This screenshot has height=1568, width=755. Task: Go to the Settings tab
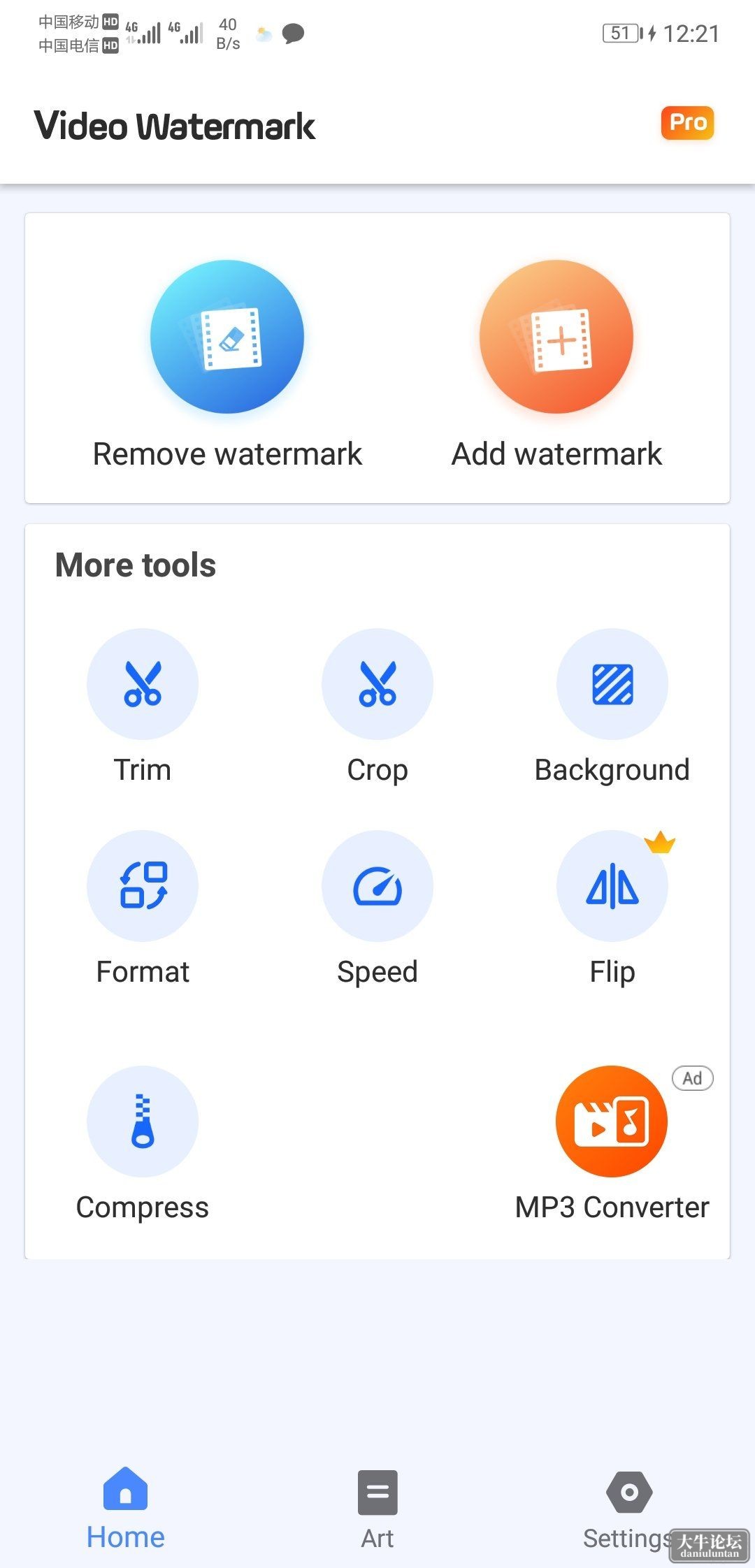(629, 1509)
